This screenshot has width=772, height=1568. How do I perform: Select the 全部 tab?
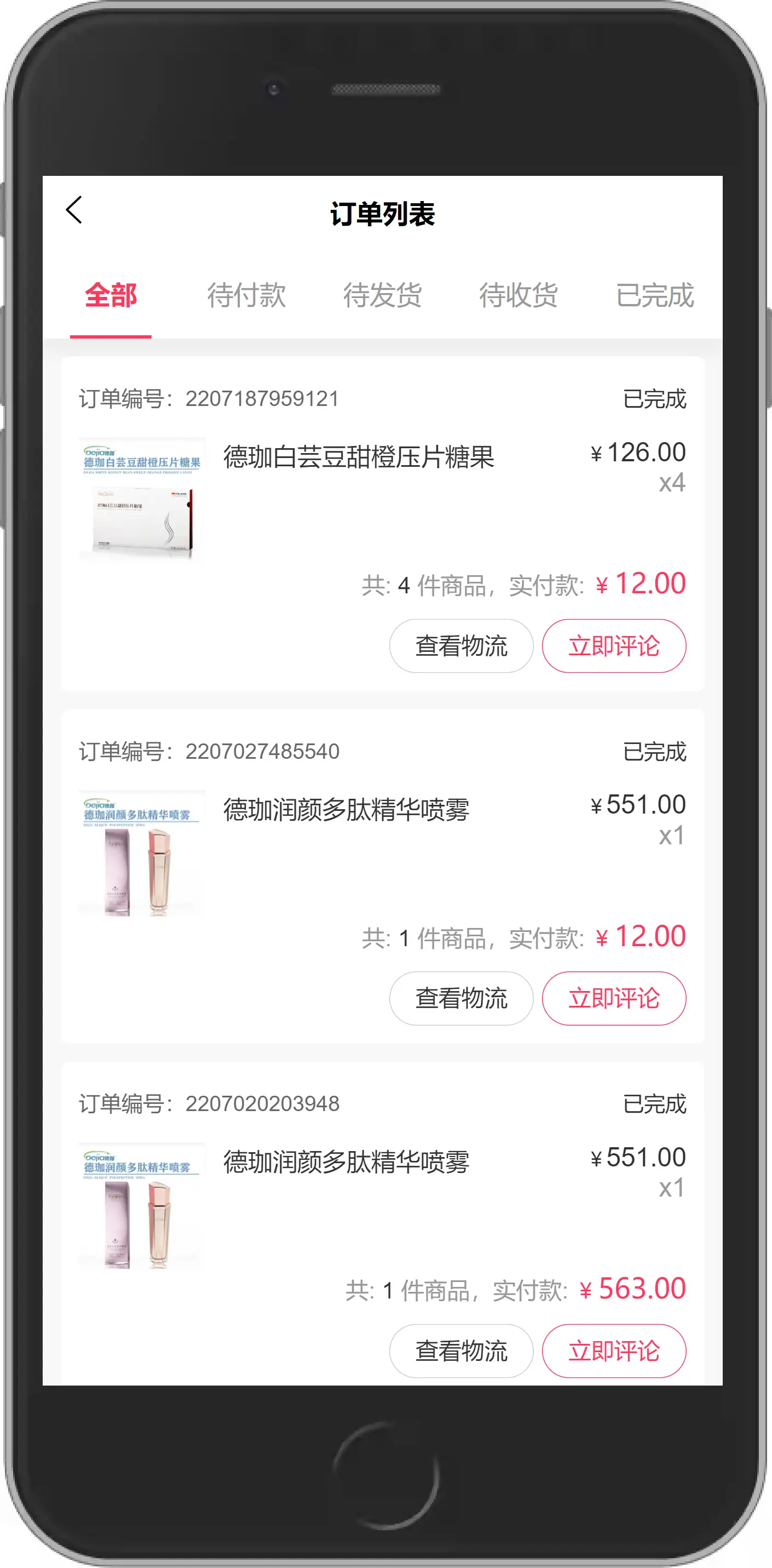[x=111, y=296]
